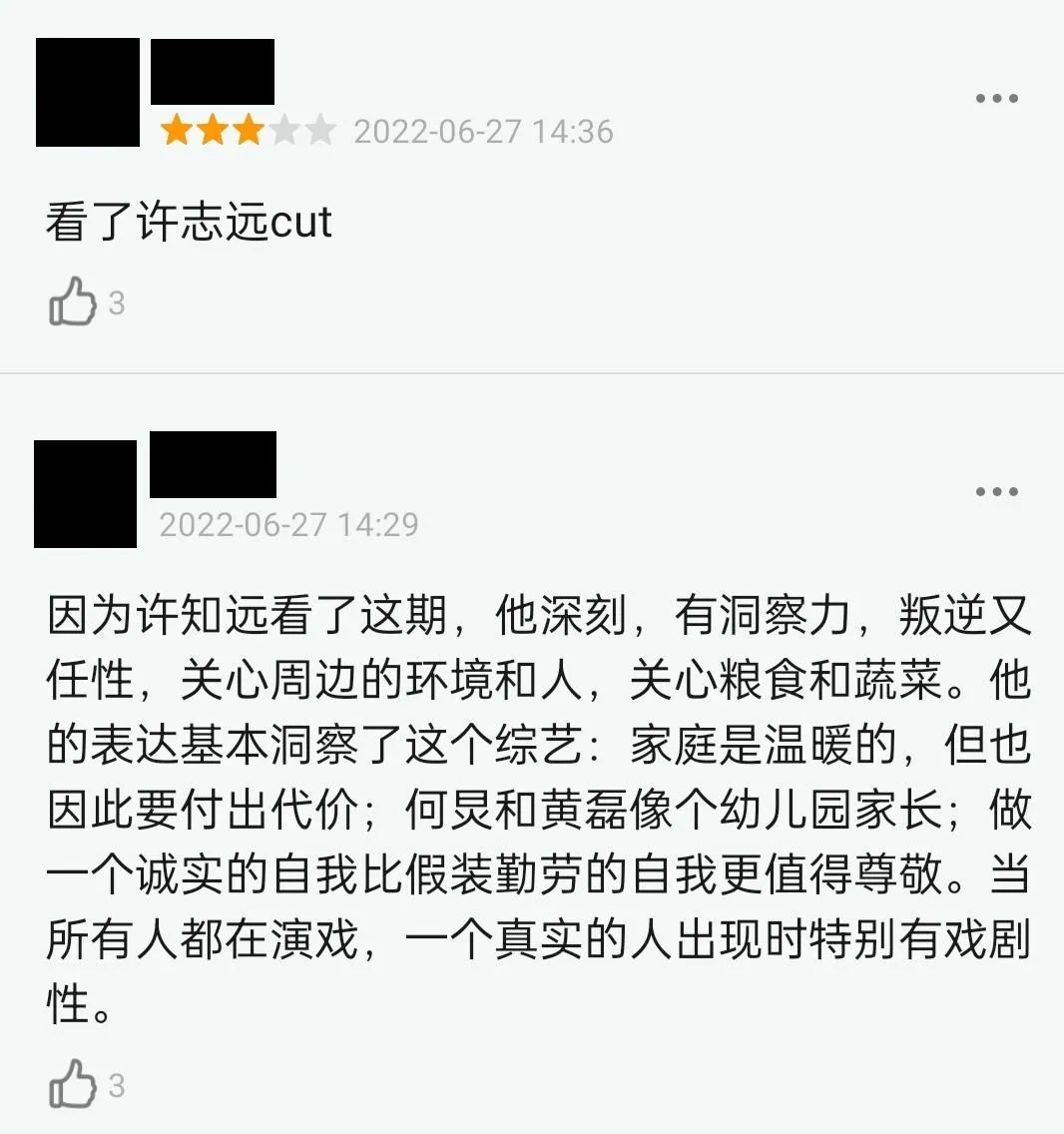Open overflow menu on the 14:29 comment
The height and width of the screenshot is (1134, 1064).
coord(995,492)
